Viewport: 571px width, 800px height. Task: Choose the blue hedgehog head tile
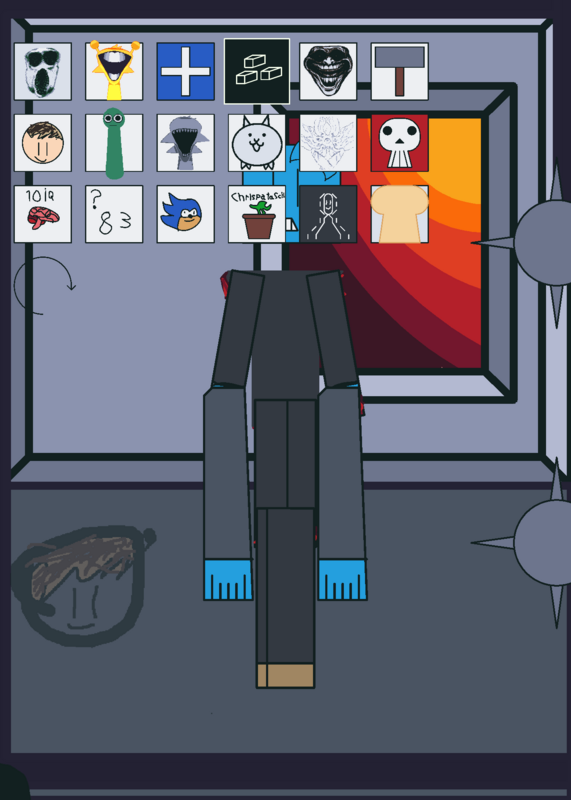[186, 214]
